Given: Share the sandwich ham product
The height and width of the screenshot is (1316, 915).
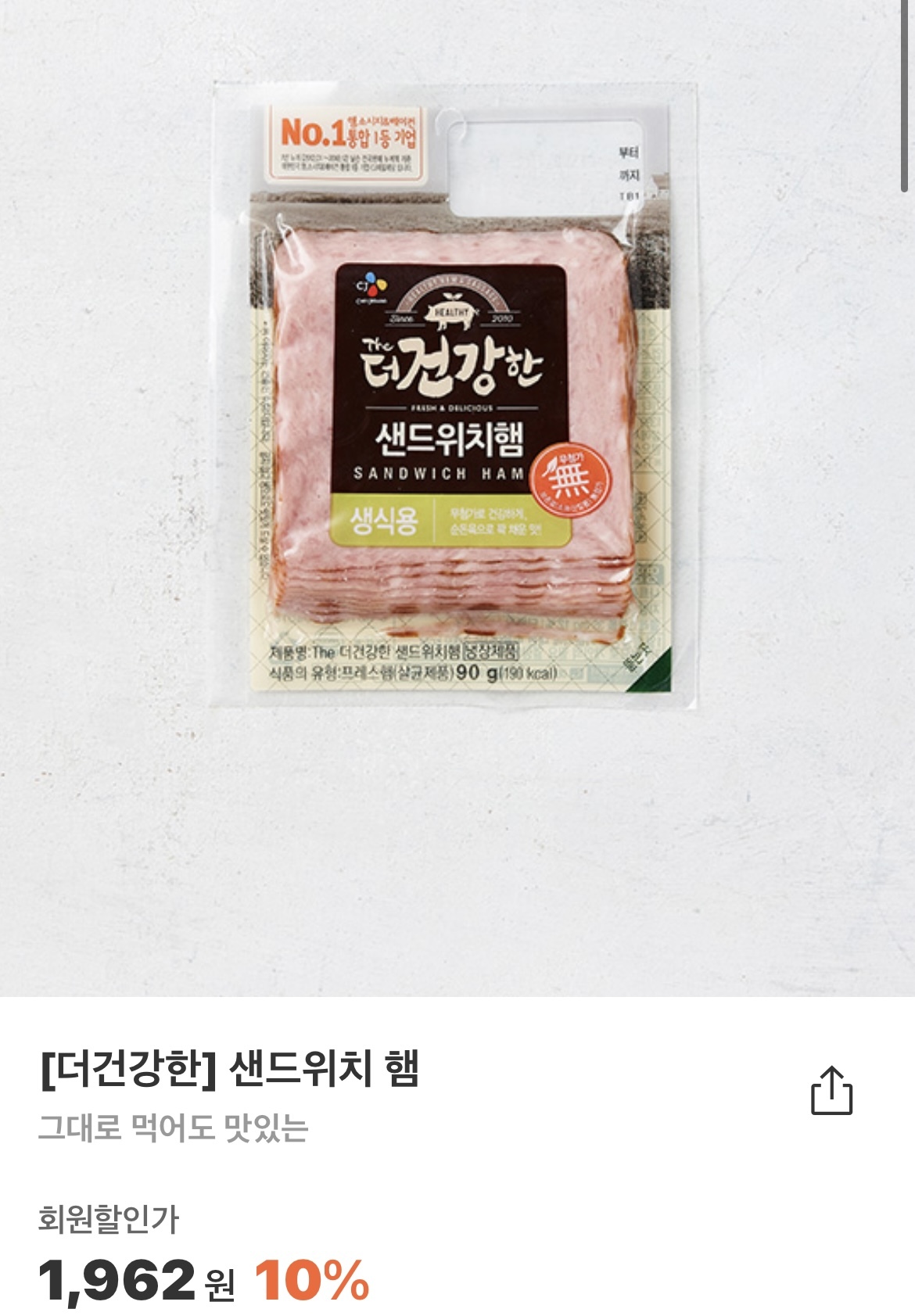Looking at the screenshot, I should [x=831, y=1090].
